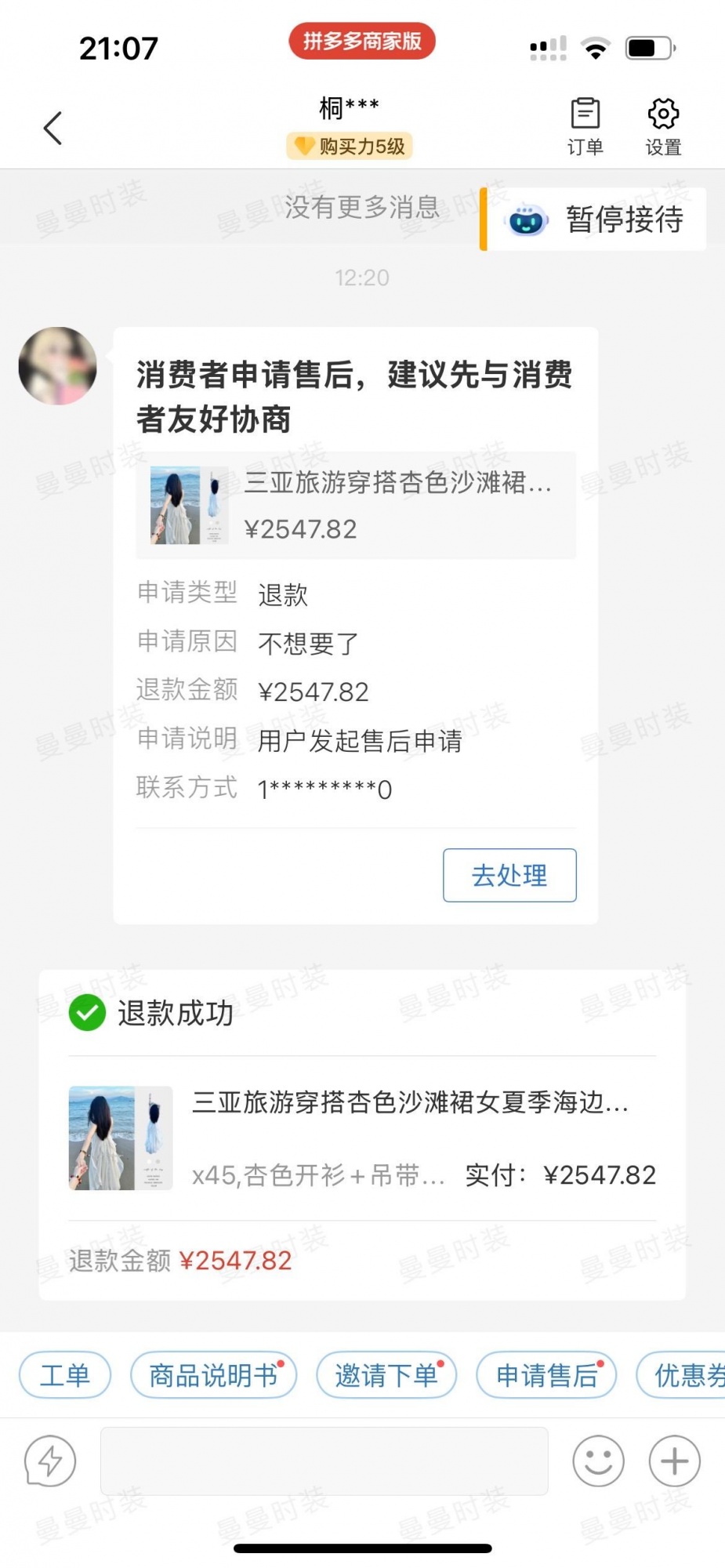Open the 订单 orders page

coord(585,126)
